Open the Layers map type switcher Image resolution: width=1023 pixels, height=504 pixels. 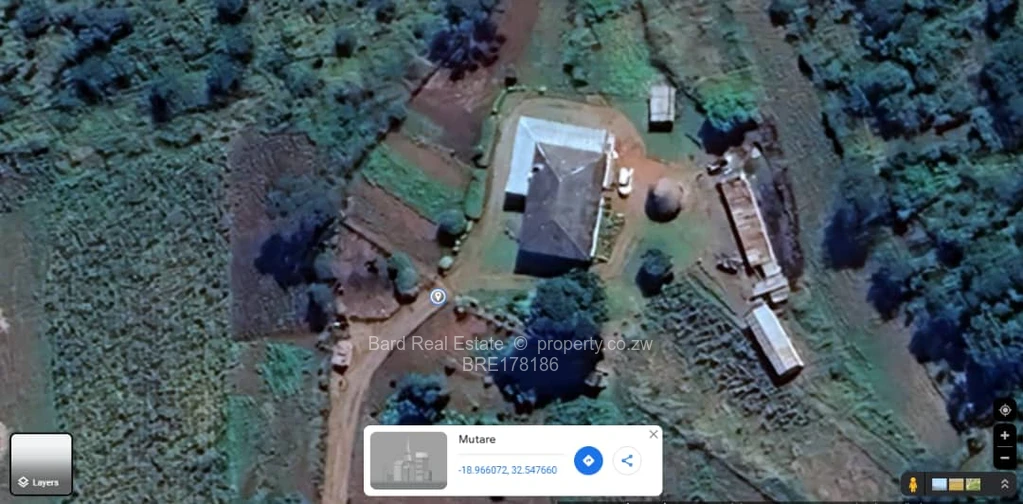pyautogui.click(x=41, y=464)
